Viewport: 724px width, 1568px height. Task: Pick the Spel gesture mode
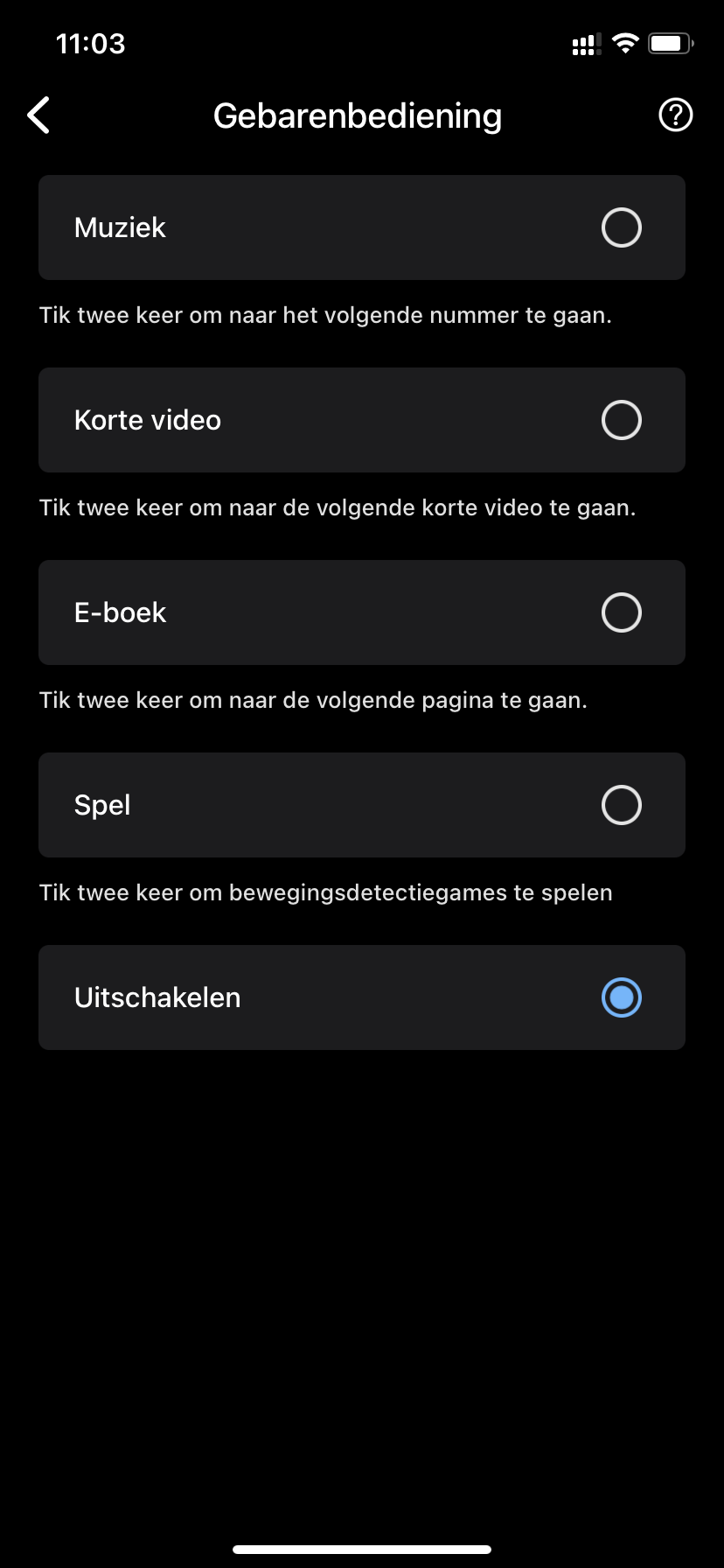[x=621, y=805]
